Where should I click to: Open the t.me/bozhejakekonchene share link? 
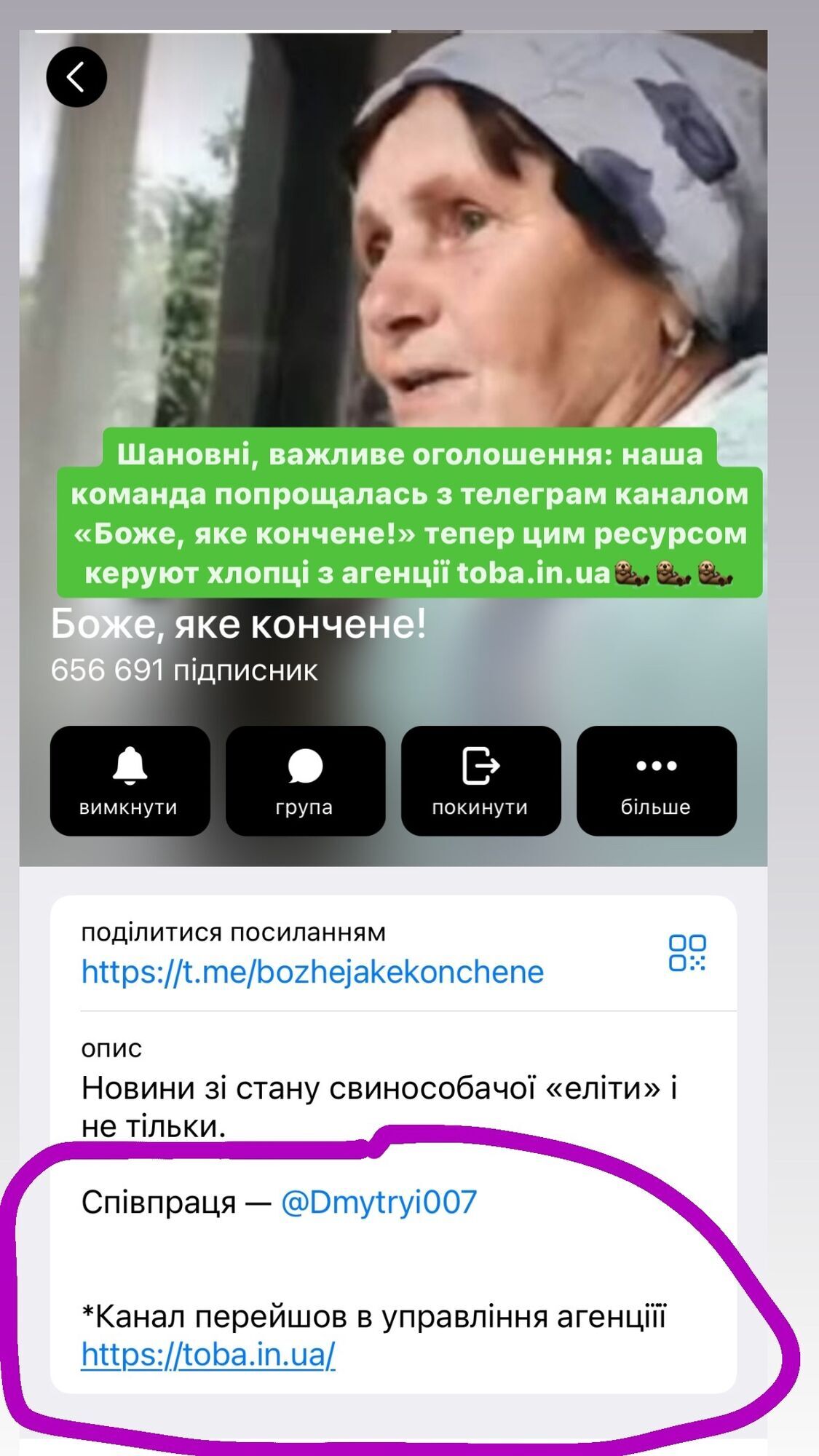(x=312, y=972)
